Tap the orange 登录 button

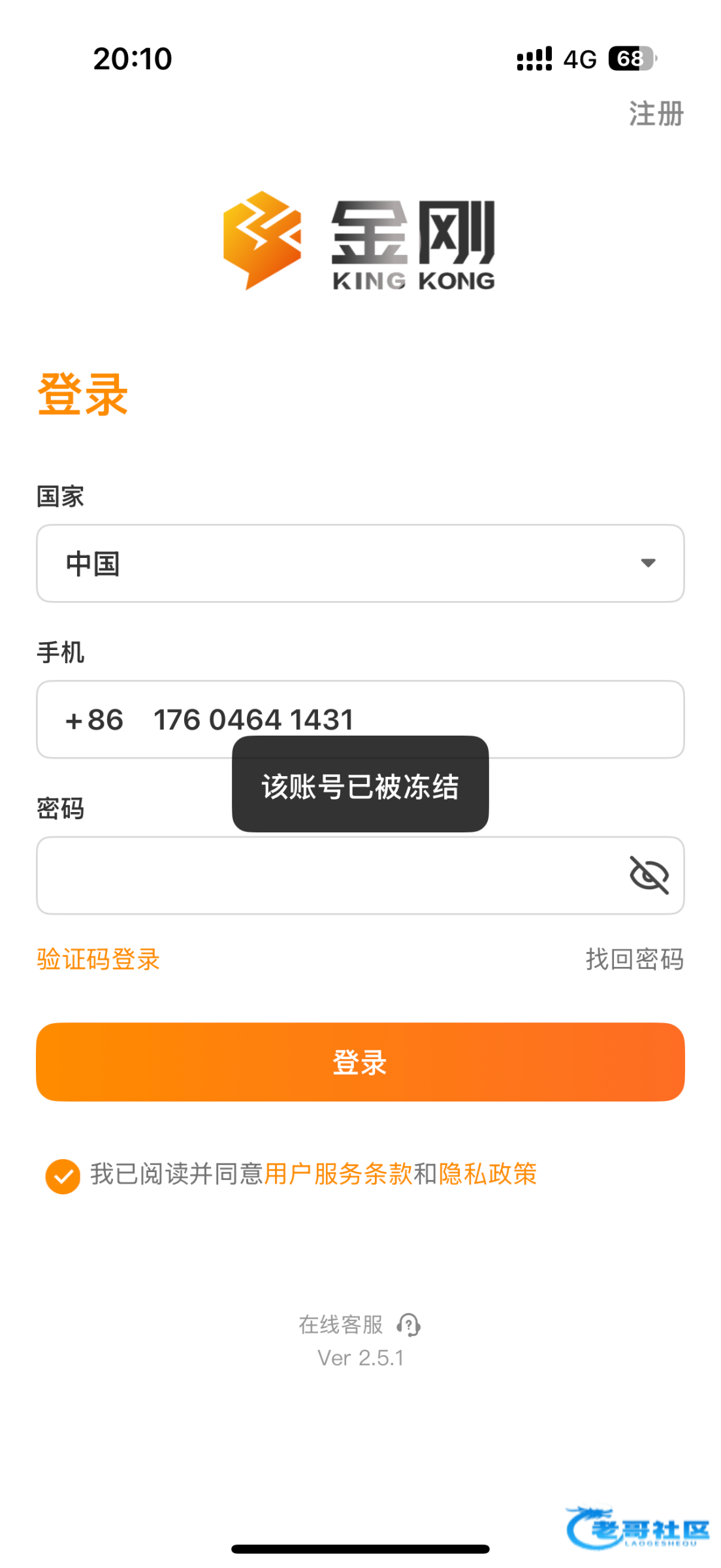point(360,1062)
